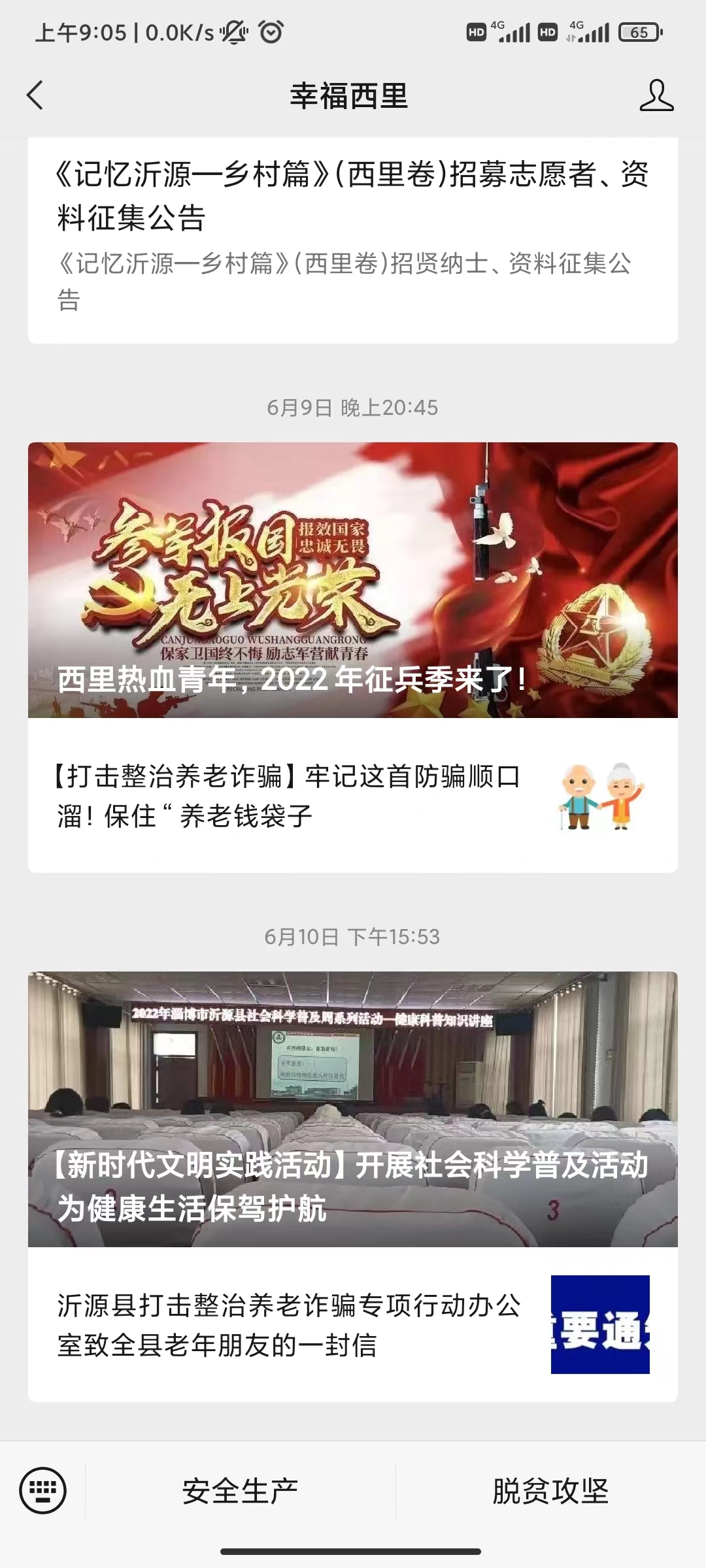The height and width of the screenshot is (1568, 706).
Task: Open the 安全生产 menu
Action: [240, 1491]
